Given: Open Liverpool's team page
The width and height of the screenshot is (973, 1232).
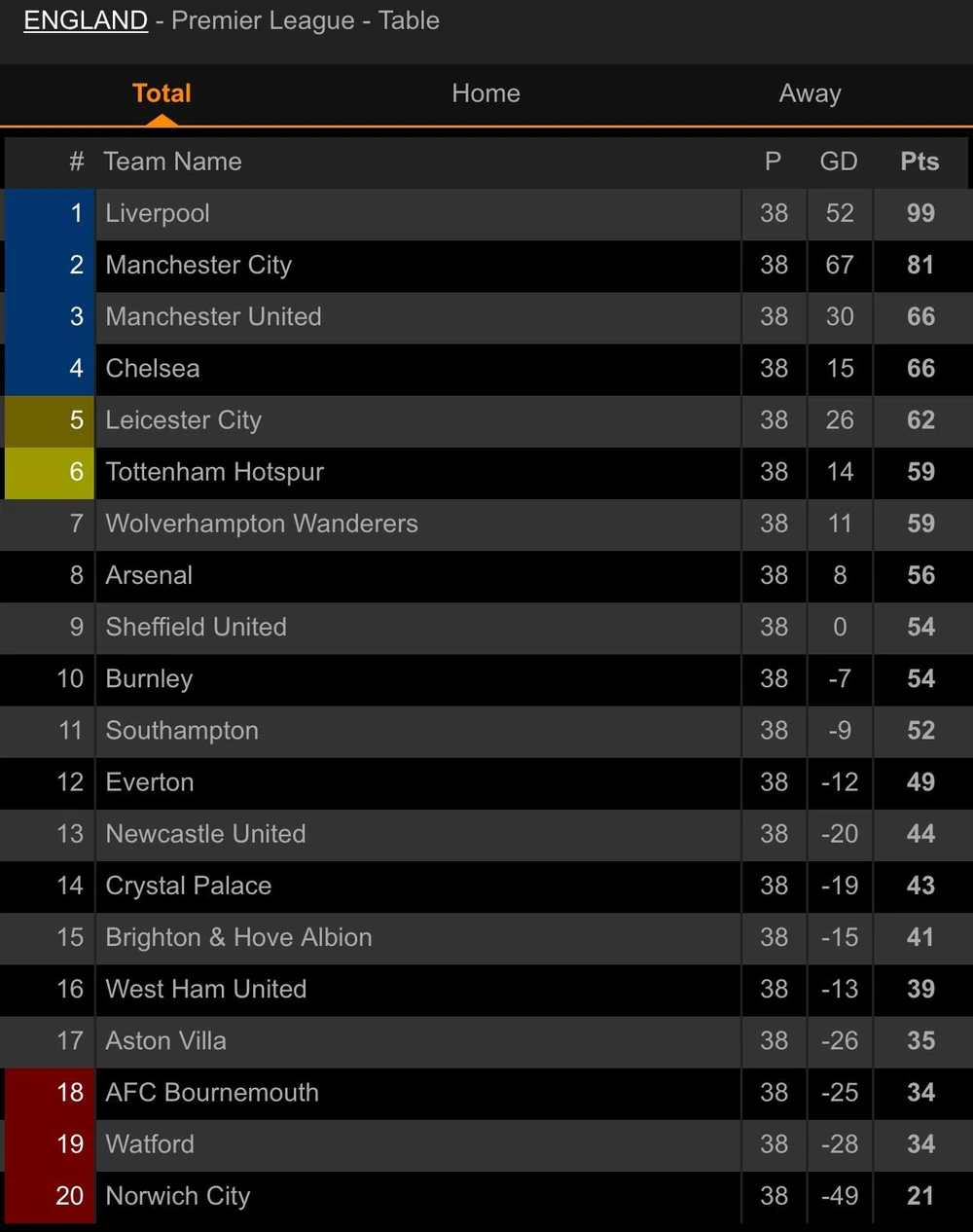Looking at the screenshot, I should pos(158,213).
